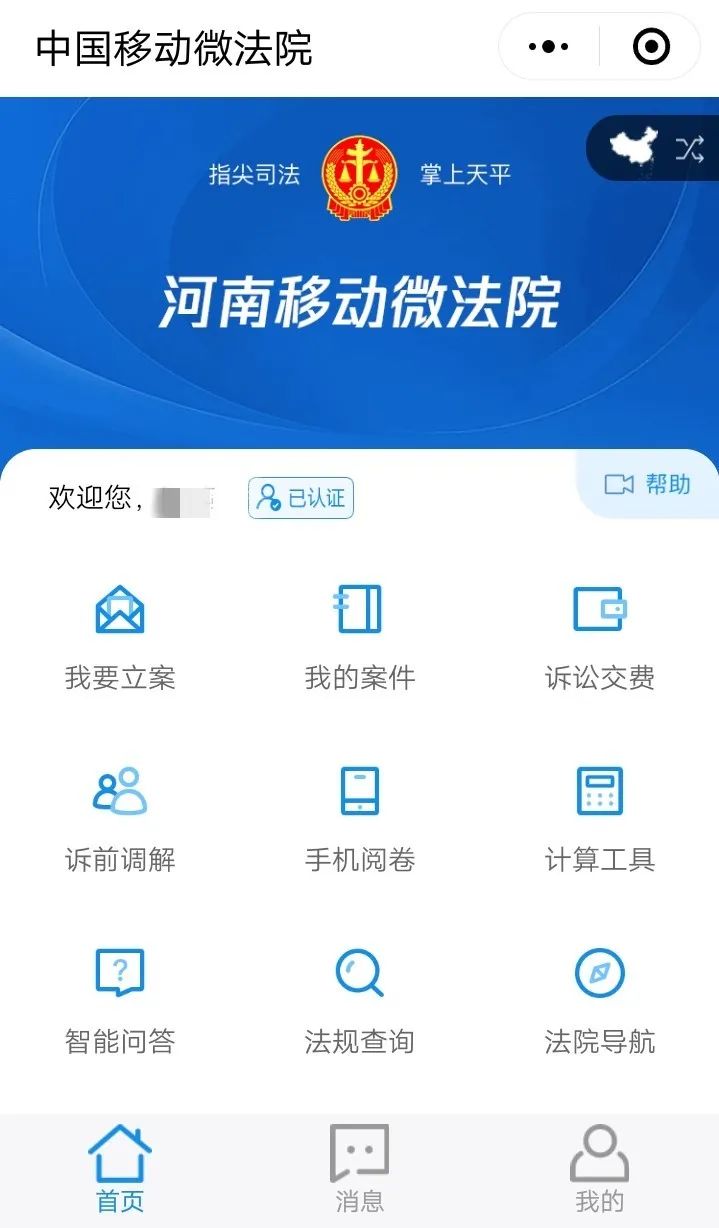
Task: Open 法规查询 search
Action: click(x=360, y=1000)
